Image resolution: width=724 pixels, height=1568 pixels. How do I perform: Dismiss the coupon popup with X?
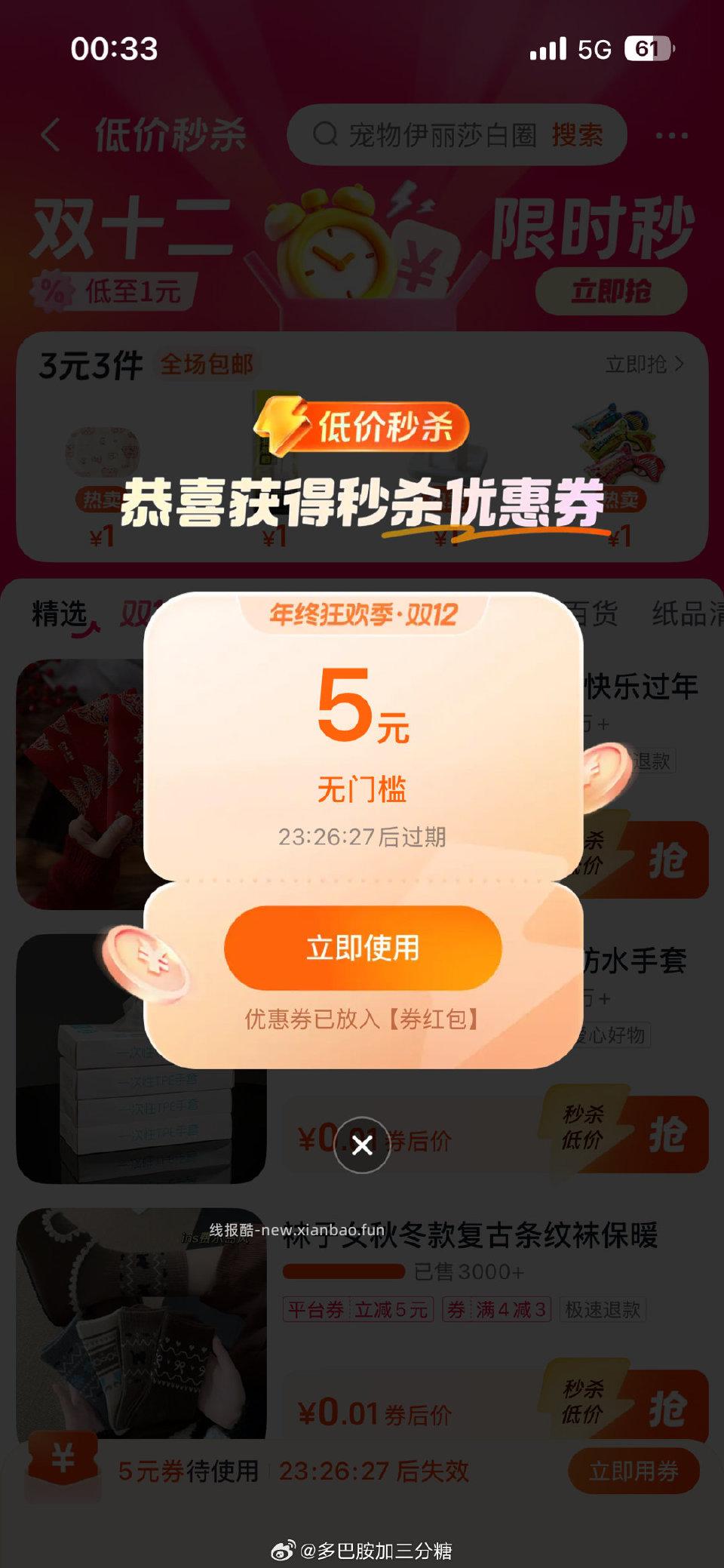pos(362,1145)
